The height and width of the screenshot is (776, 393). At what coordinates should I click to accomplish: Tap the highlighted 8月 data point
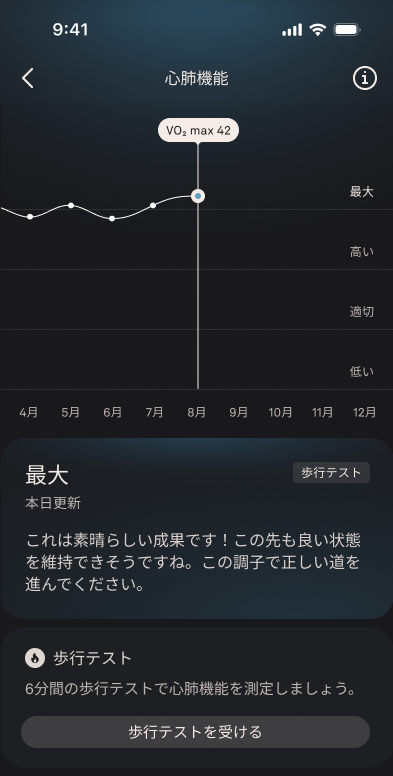(198, 196)
